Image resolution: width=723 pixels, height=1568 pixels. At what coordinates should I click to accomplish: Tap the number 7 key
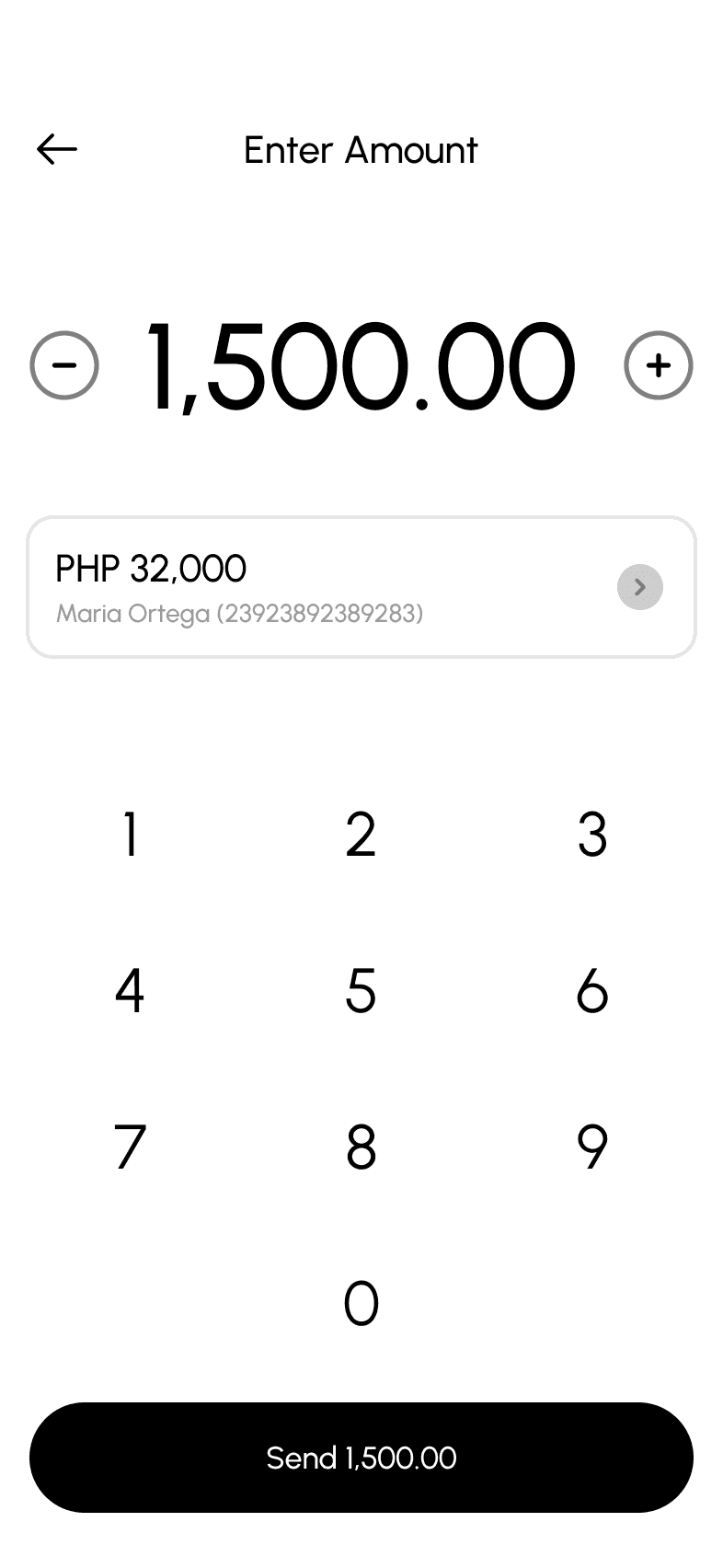[x=130, y=1147]
